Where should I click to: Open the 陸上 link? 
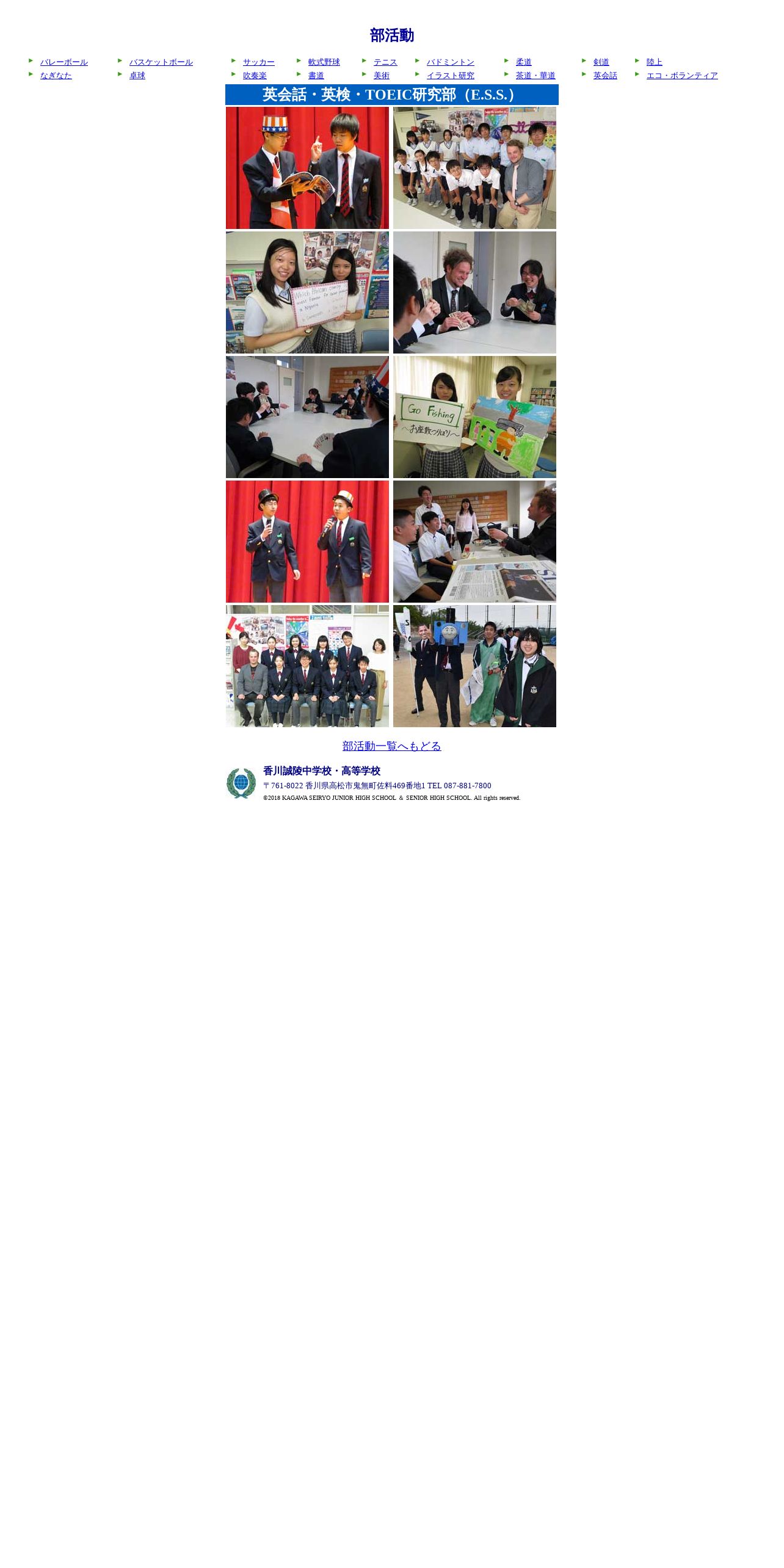click(x=655, y=62)
